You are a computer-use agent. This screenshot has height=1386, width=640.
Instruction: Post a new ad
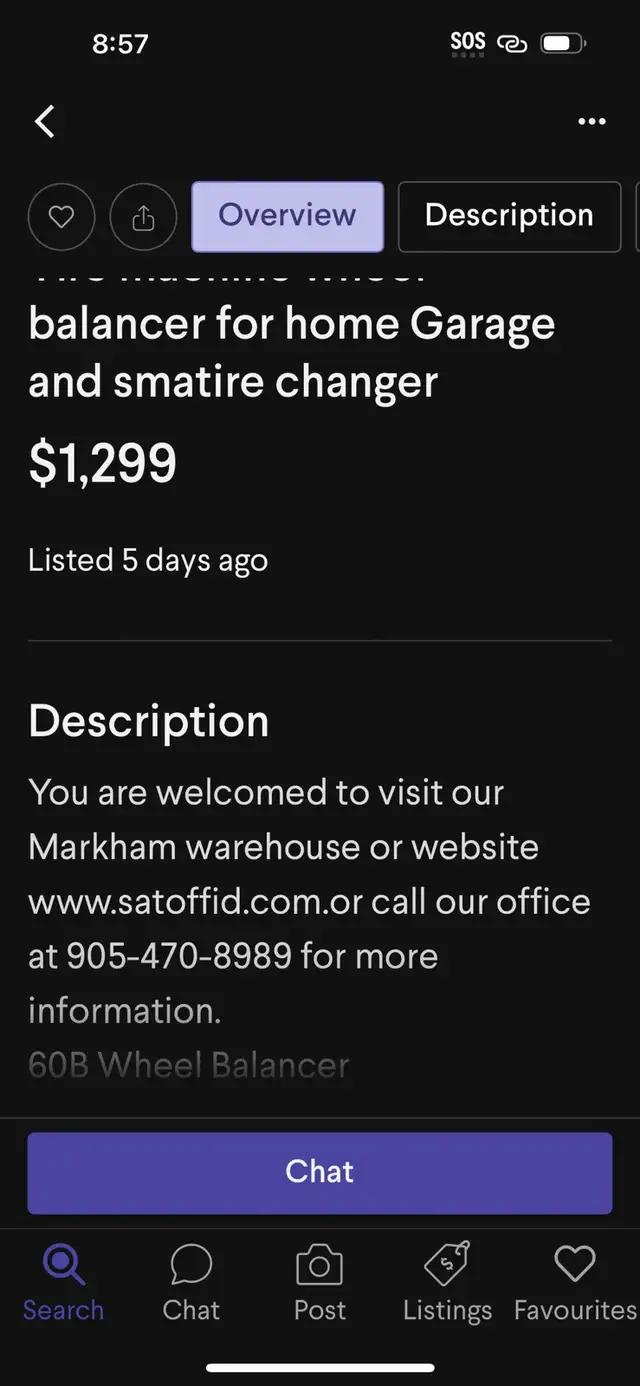click(x=319, y=1283)
